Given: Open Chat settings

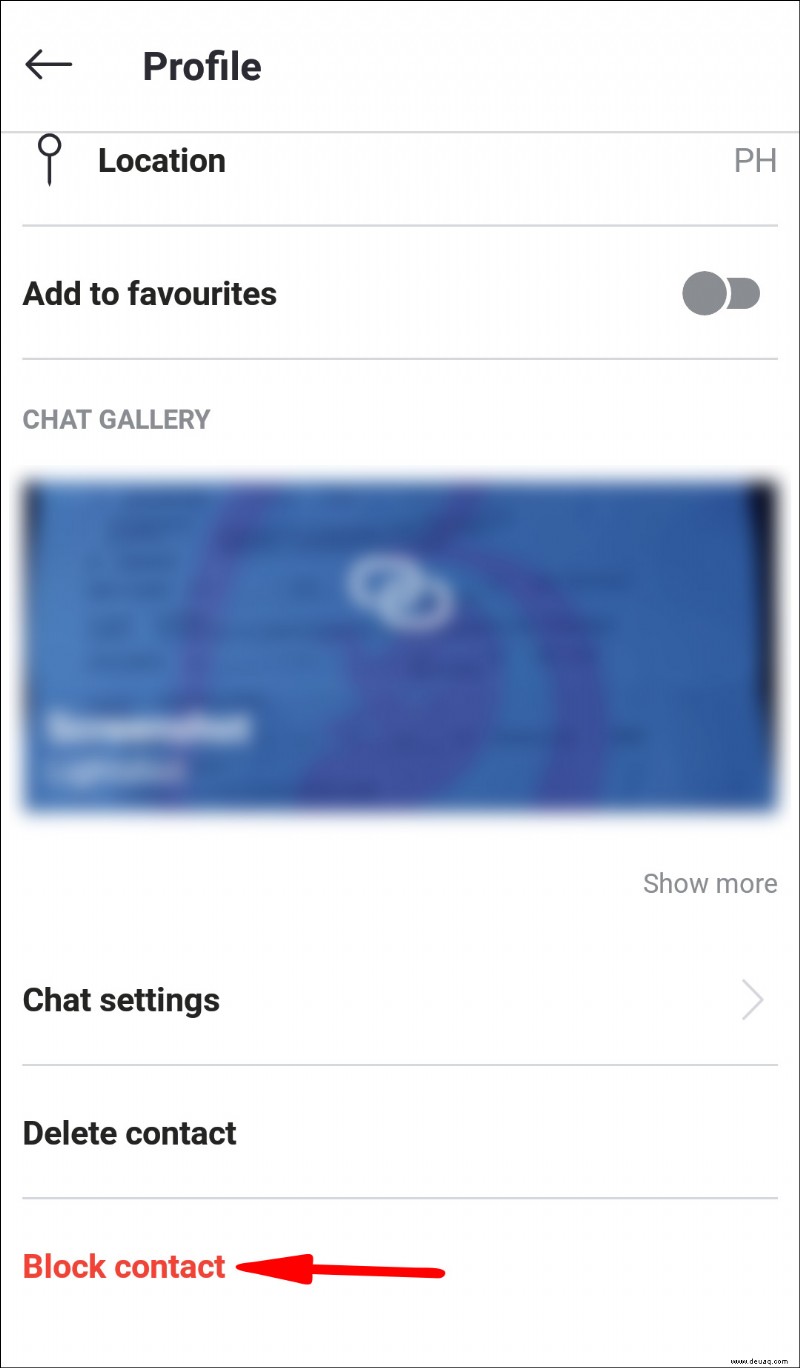Looking at the screenshot, I should pyautogui.click(x=400, y=1000).
